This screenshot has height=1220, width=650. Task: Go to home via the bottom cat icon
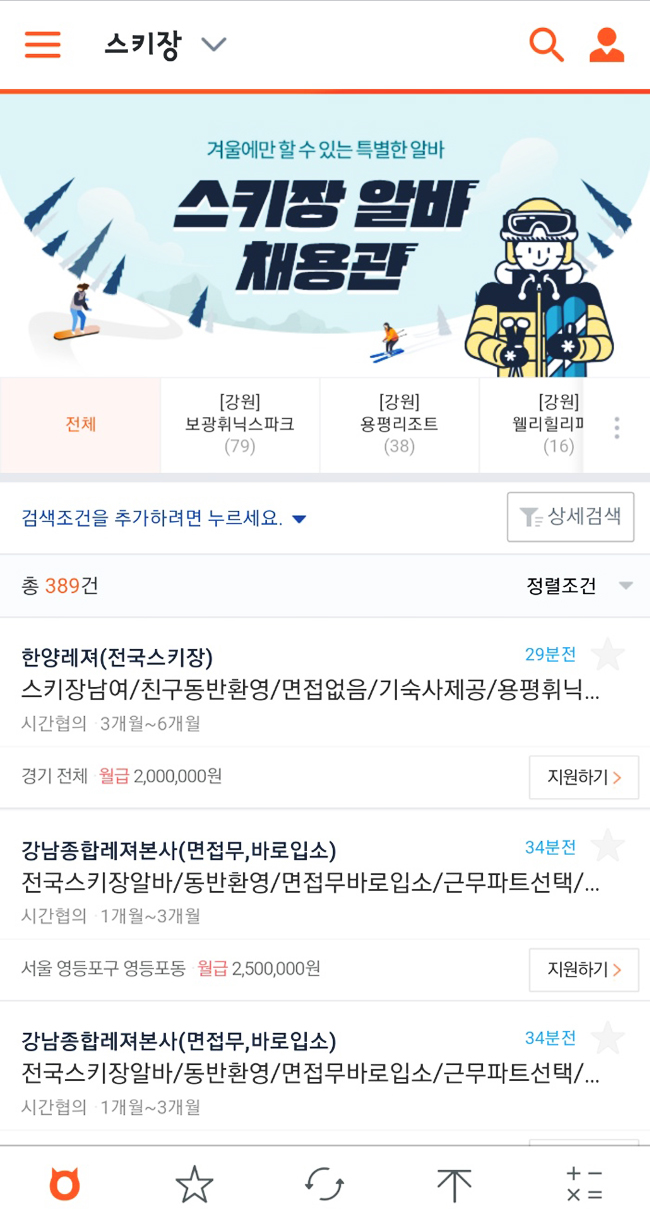pos(65,1185)
